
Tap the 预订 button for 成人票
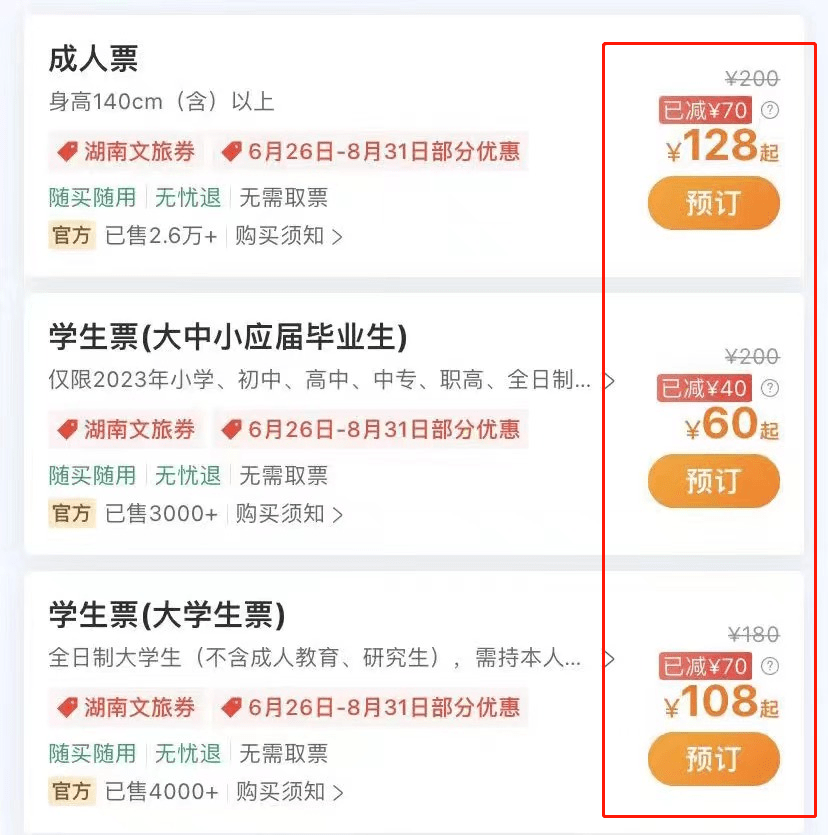tap(713, 202)
